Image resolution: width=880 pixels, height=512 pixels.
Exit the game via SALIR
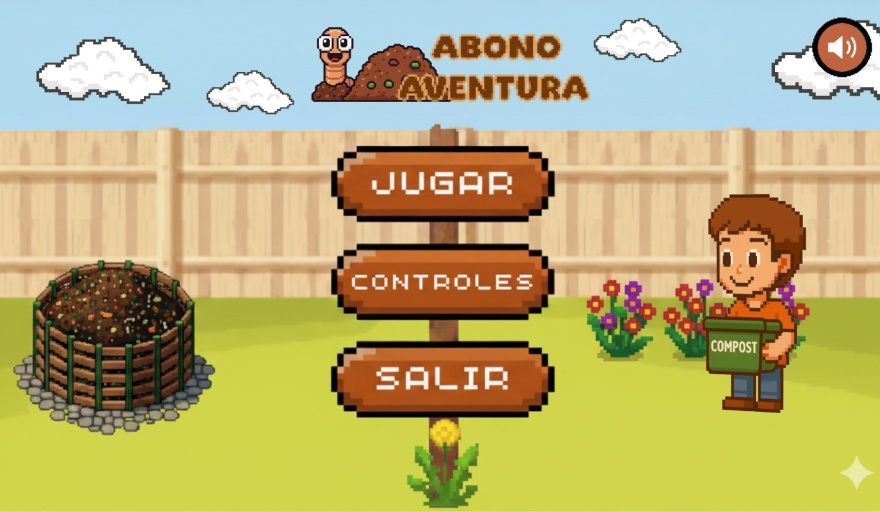pos(442,378)
